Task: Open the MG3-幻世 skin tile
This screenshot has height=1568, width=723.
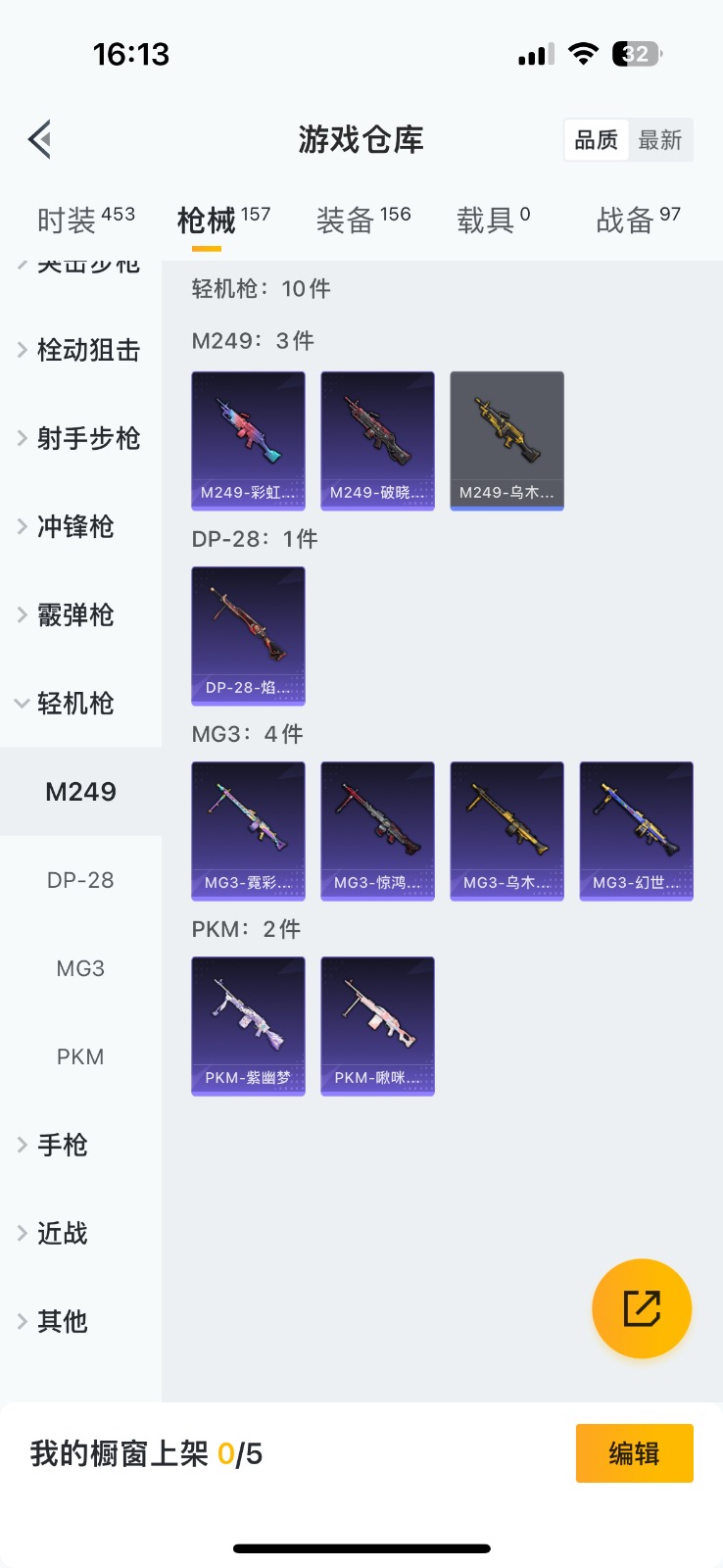Action: [x=636, y=830]
